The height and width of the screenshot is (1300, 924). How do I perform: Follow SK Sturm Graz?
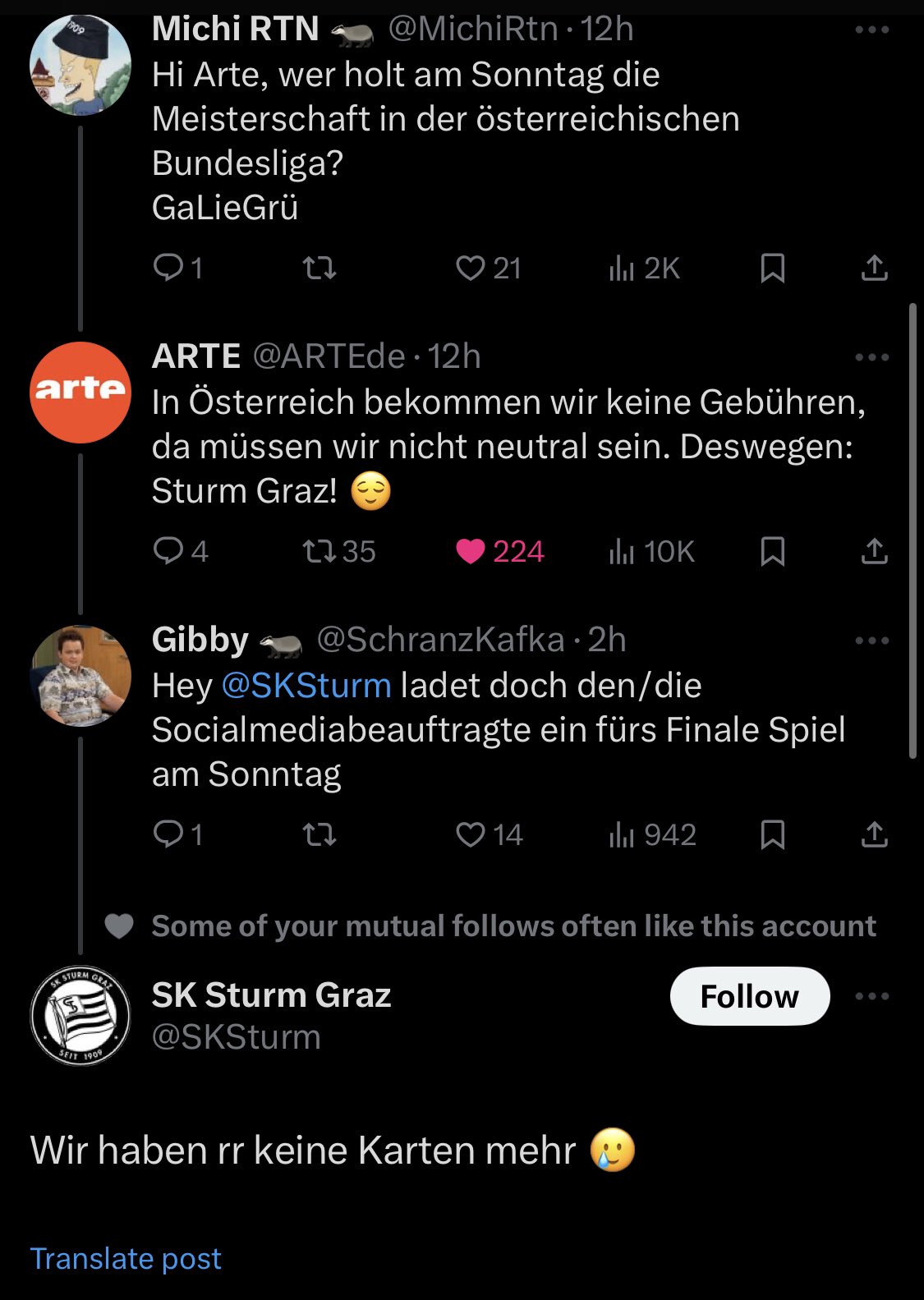tap(749, 996)
